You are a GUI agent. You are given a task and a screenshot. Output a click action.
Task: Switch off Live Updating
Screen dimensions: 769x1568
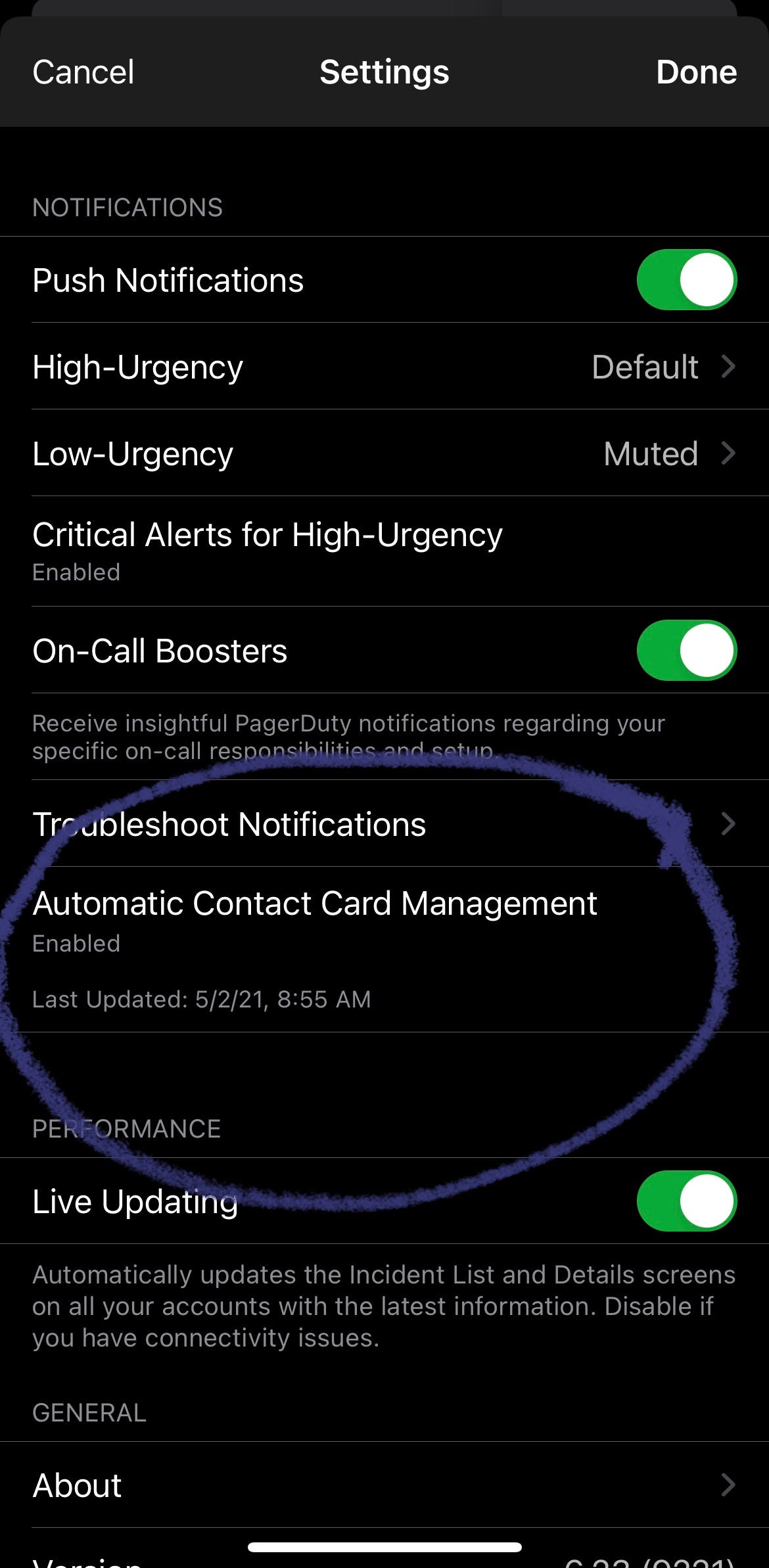(x=686, y=1201)
